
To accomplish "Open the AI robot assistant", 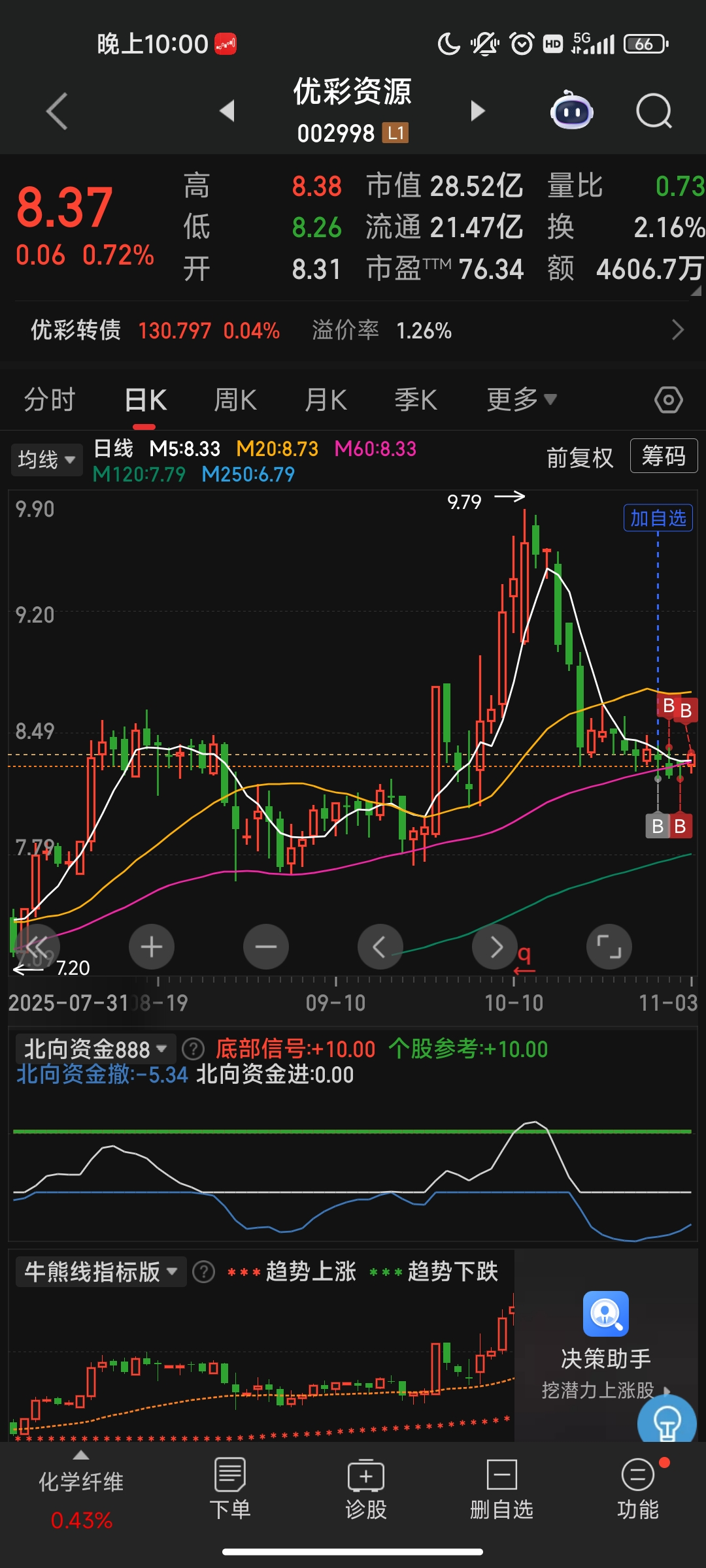I will [571, 111].
